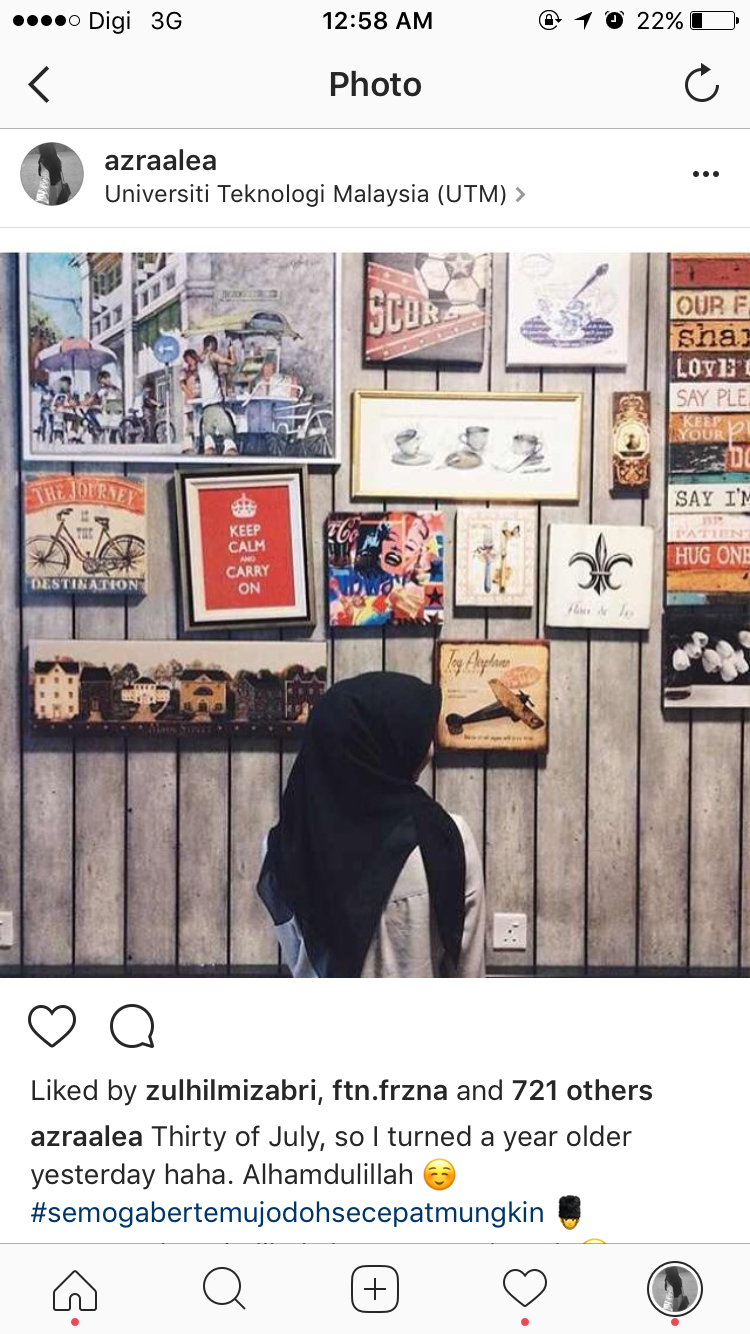Switch to my Profile tab

click(x=675, y=1289)
